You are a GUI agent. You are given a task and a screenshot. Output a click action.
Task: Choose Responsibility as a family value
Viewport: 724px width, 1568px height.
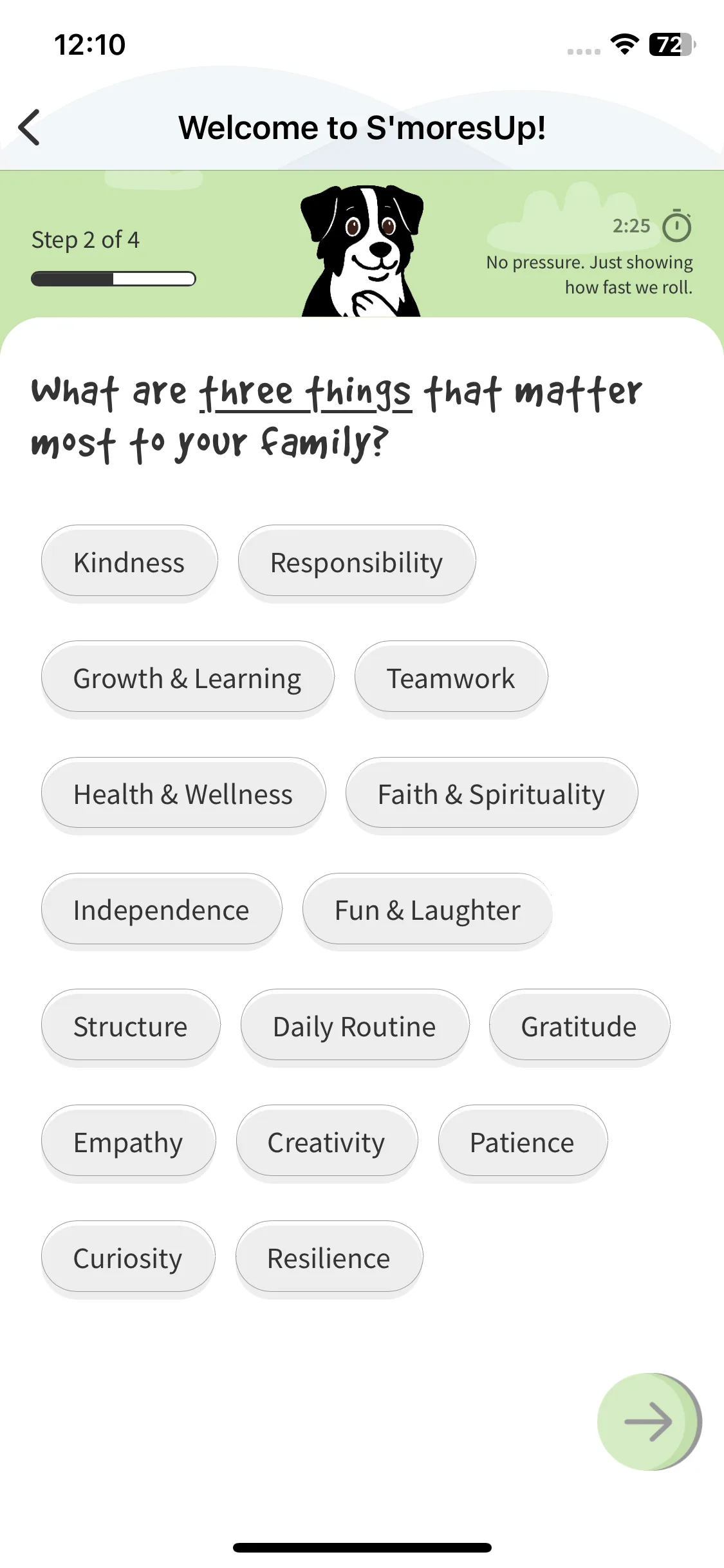pyautogui.click(x=357, y=562)
